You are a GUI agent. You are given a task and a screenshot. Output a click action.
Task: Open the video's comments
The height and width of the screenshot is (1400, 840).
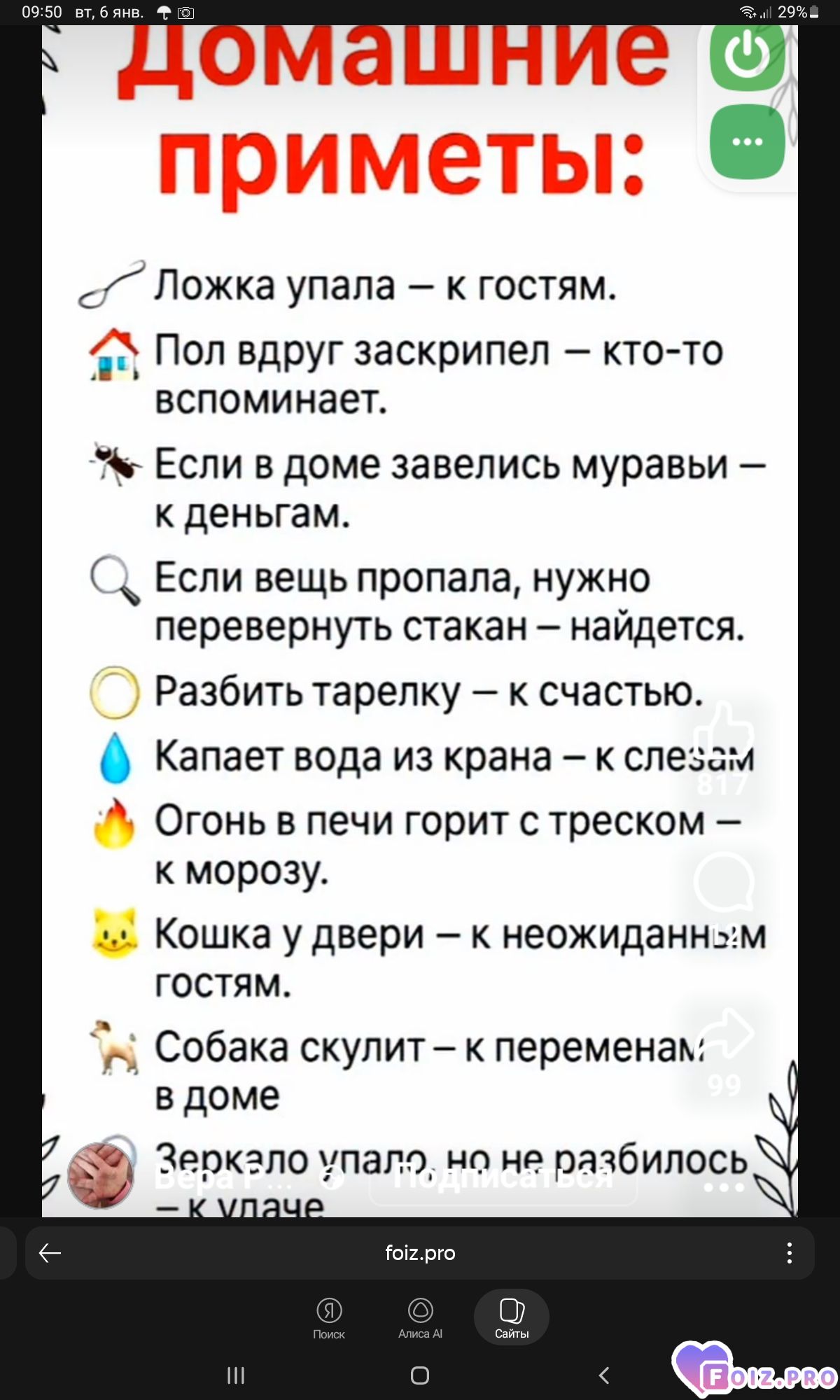[723, 883]
